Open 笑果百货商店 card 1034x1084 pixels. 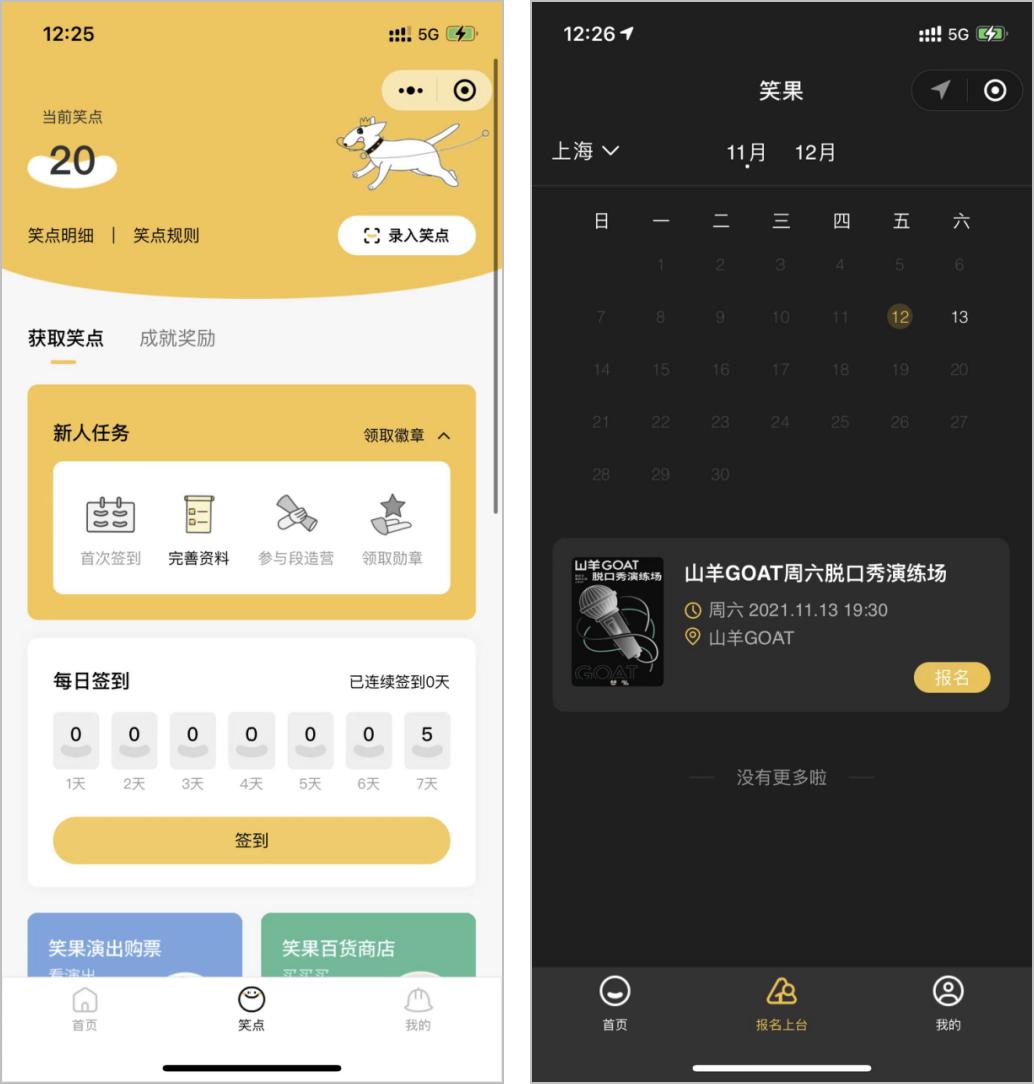(x=368, y=946)
